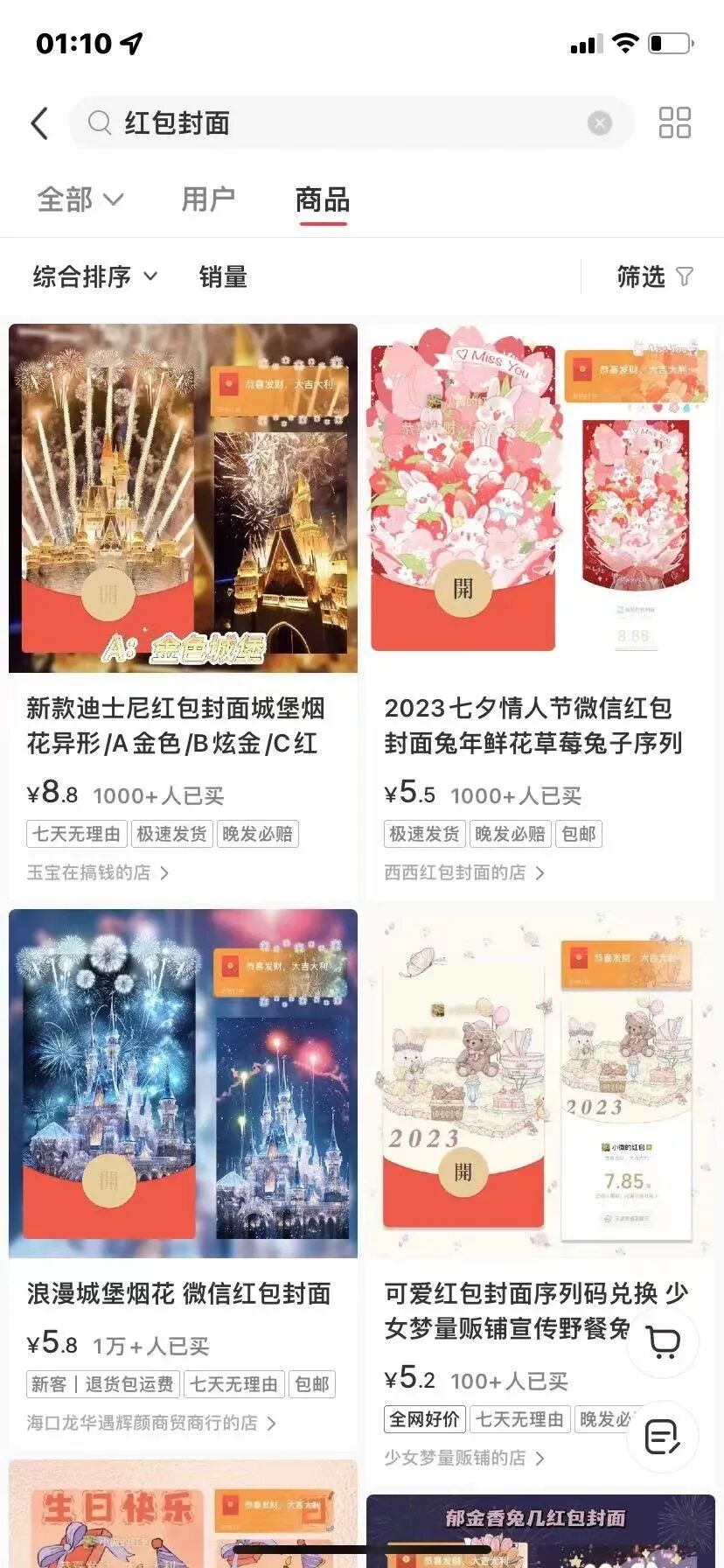Switch the results layout with the grid icon

point(674,123)
